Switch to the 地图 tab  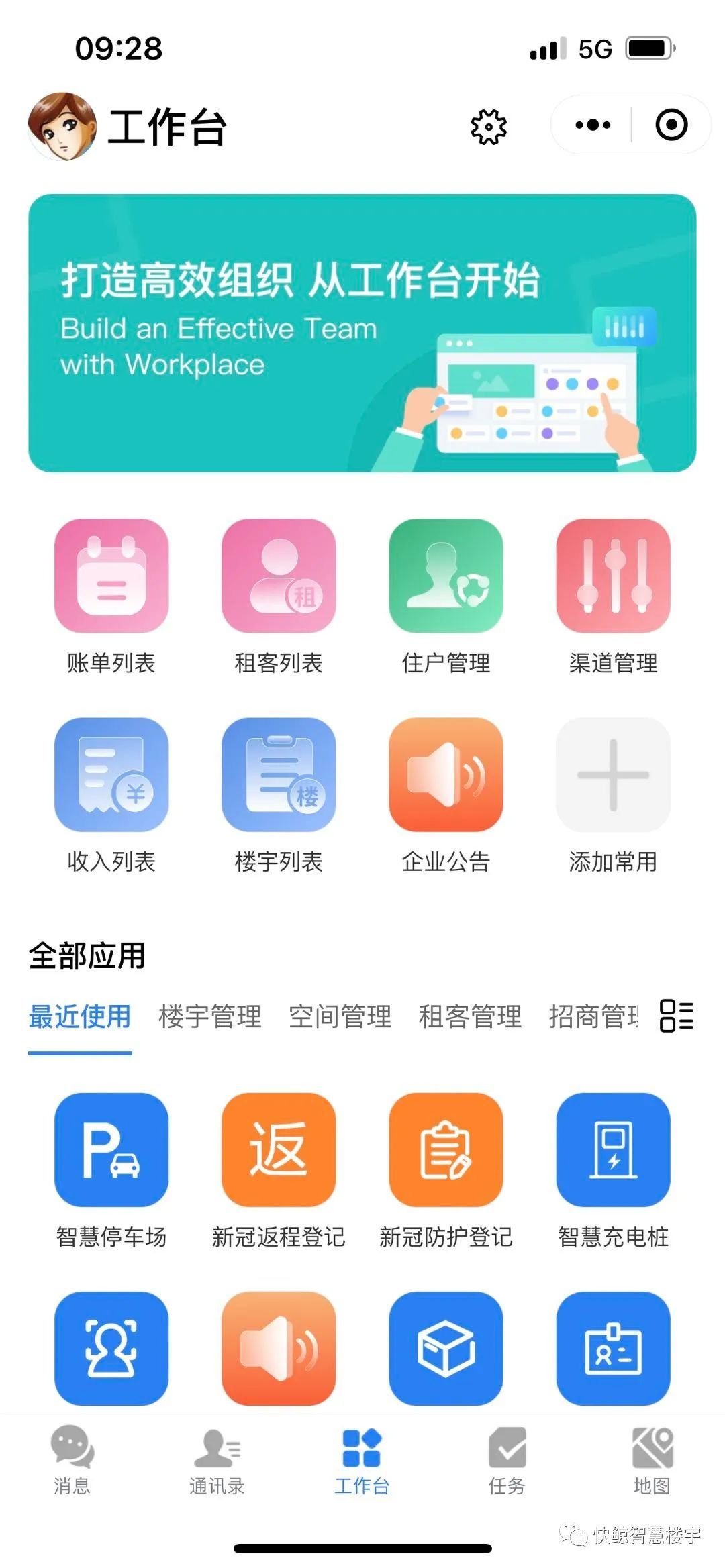(x=652, y=1460)
